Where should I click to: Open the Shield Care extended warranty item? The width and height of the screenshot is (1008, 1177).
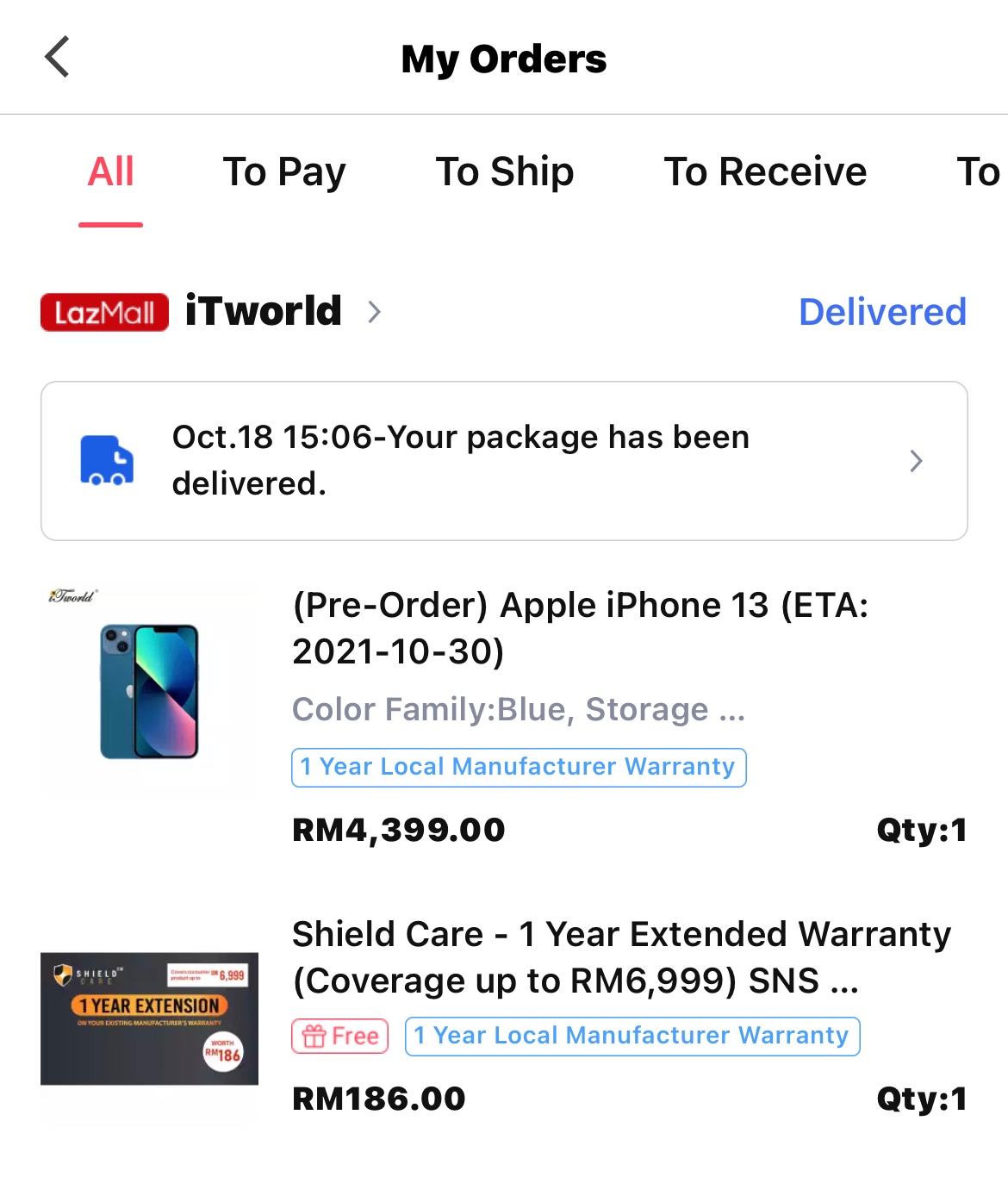(x=504, y=1017)
